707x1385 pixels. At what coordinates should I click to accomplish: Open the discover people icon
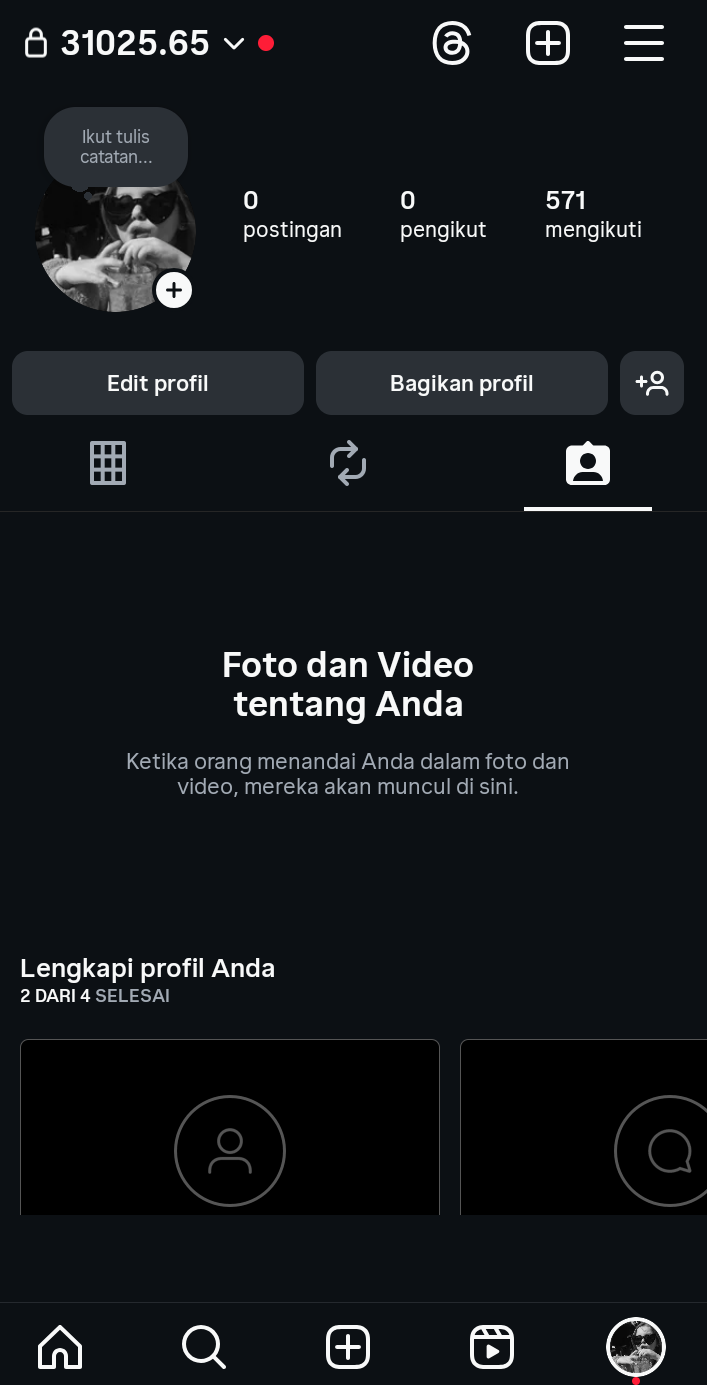click(x=652, y=383)
